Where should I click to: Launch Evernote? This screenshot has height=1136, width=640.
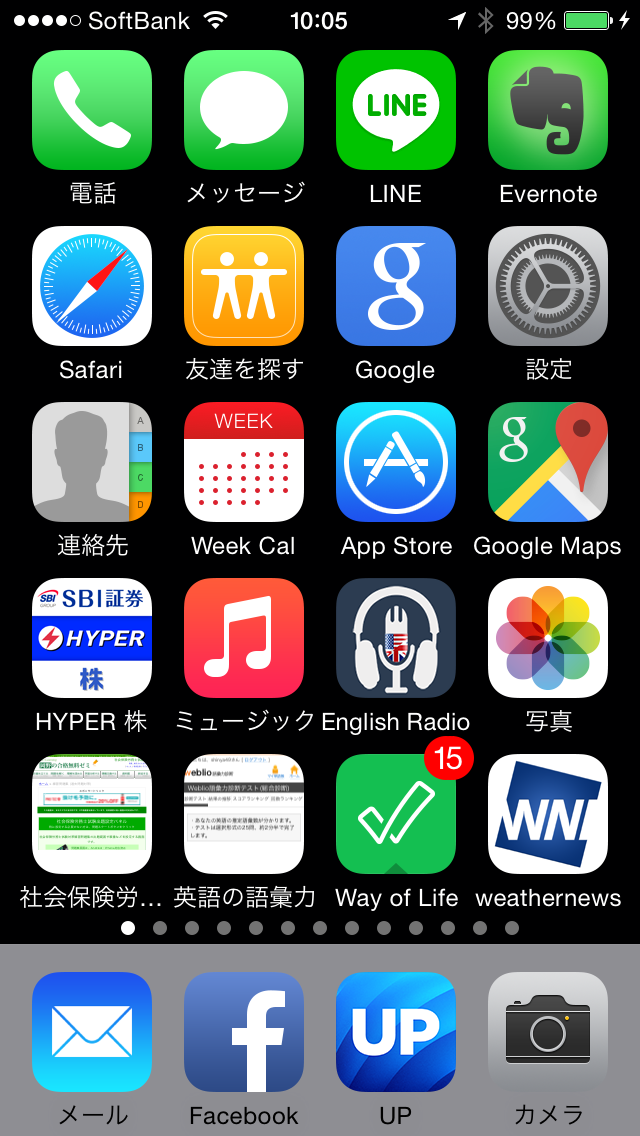tap(548, 110)
